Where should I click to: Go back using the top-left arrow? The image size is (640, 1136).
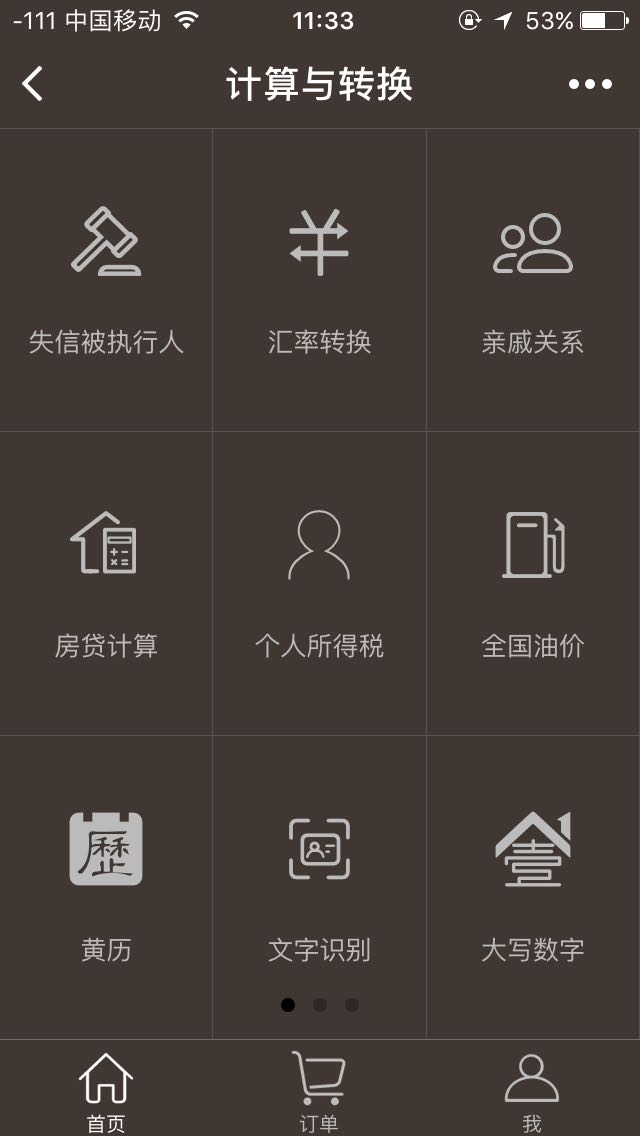click(x=32, y=84)
